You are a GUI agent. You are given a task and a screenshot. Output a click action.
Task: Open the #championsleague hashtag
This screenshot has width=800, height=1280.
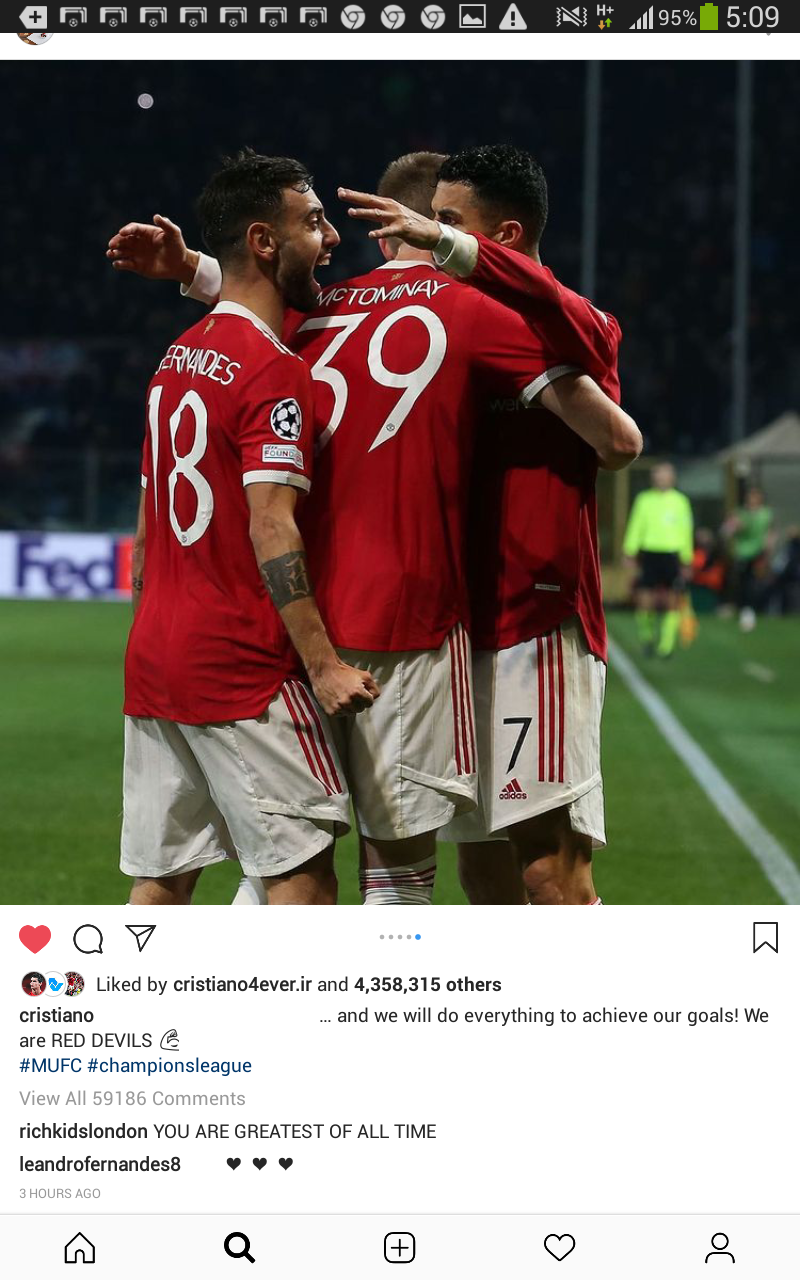(x=170, y=1066)
